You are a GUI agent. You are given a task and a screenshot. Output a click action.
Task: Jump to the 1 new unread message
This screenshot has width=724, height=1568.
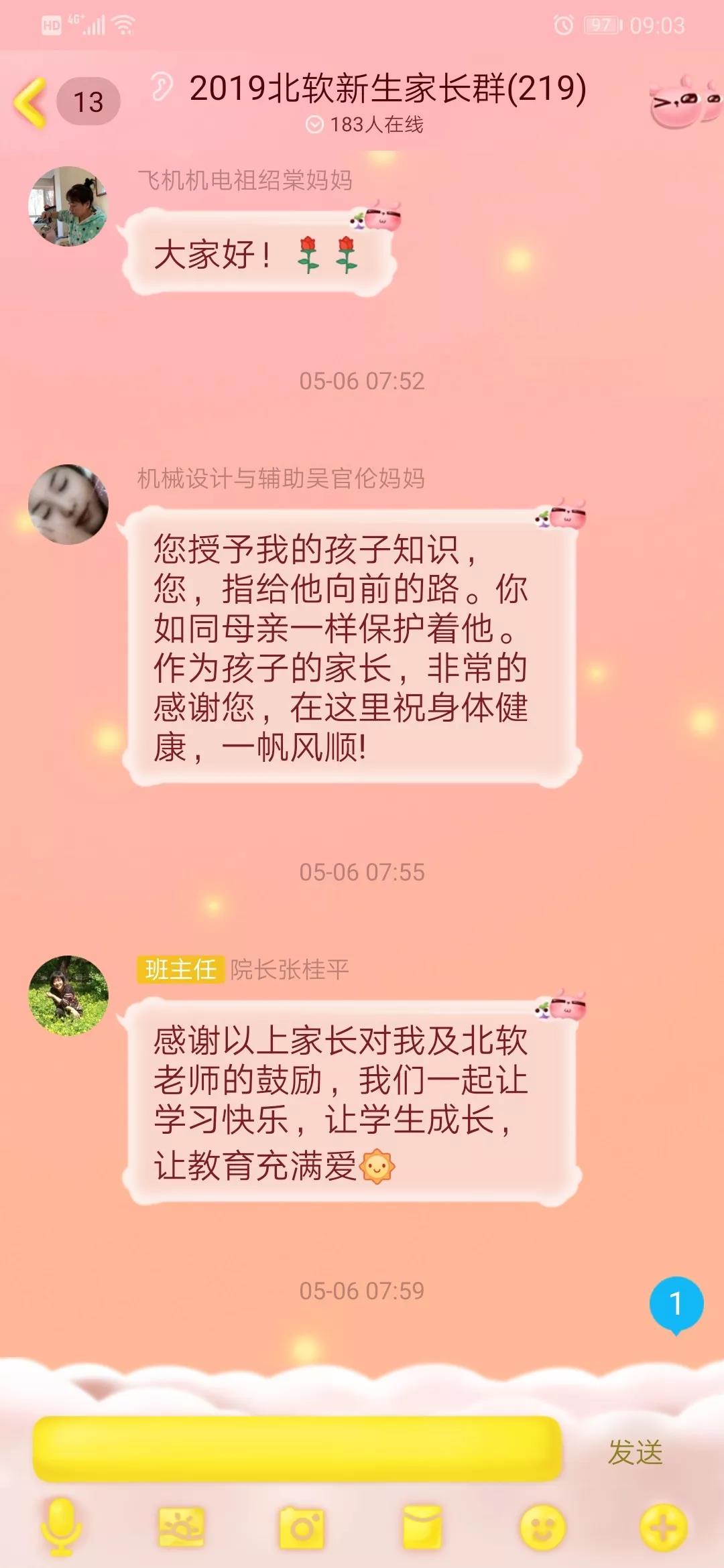click(x=676, y=1304)
